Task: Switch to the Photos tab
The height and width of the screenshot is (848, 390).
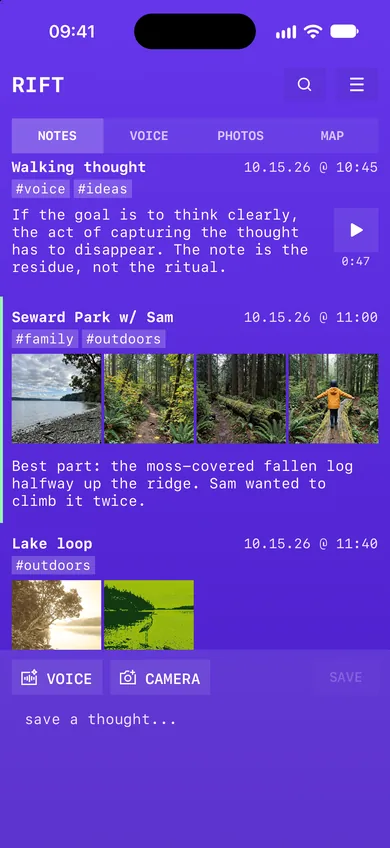Action: (240, 136)
